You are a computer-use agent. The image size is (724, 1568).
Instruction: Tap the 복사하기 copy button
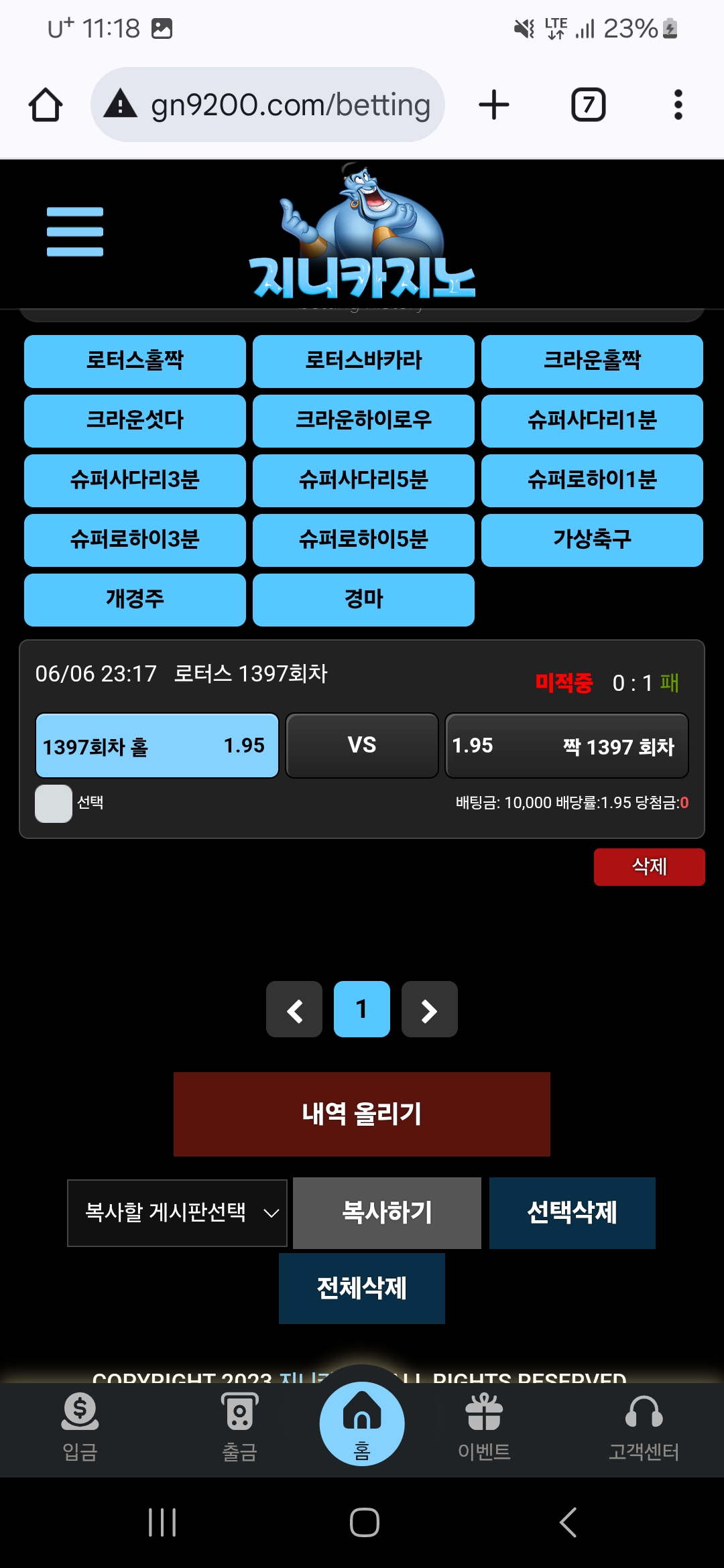pos(387,1213)
